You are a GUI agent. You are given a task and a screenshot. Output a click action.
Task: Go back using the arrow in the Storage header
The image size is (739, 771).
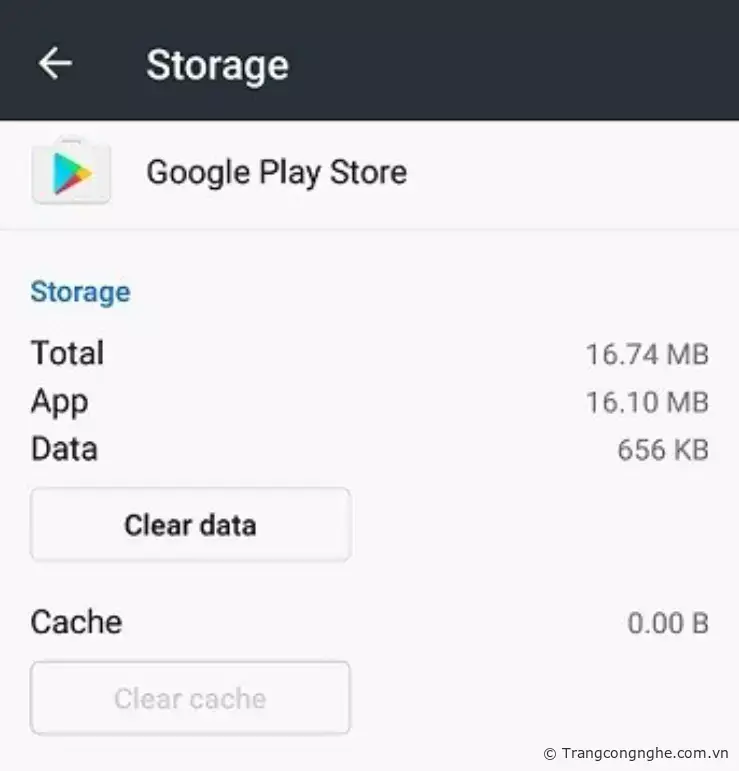point(56,63)
